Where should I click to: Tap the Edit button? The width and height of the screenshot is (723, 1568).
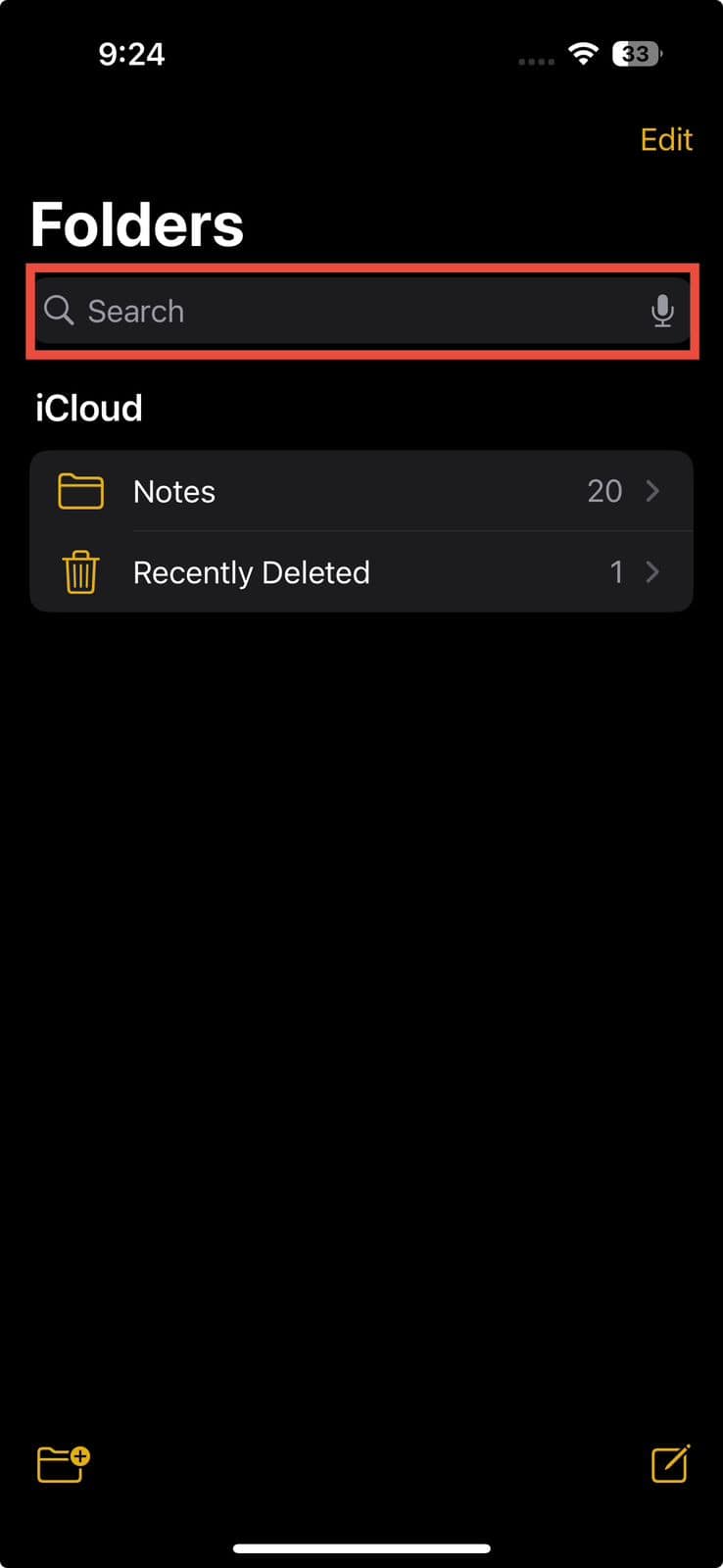[x=666, y=140]
